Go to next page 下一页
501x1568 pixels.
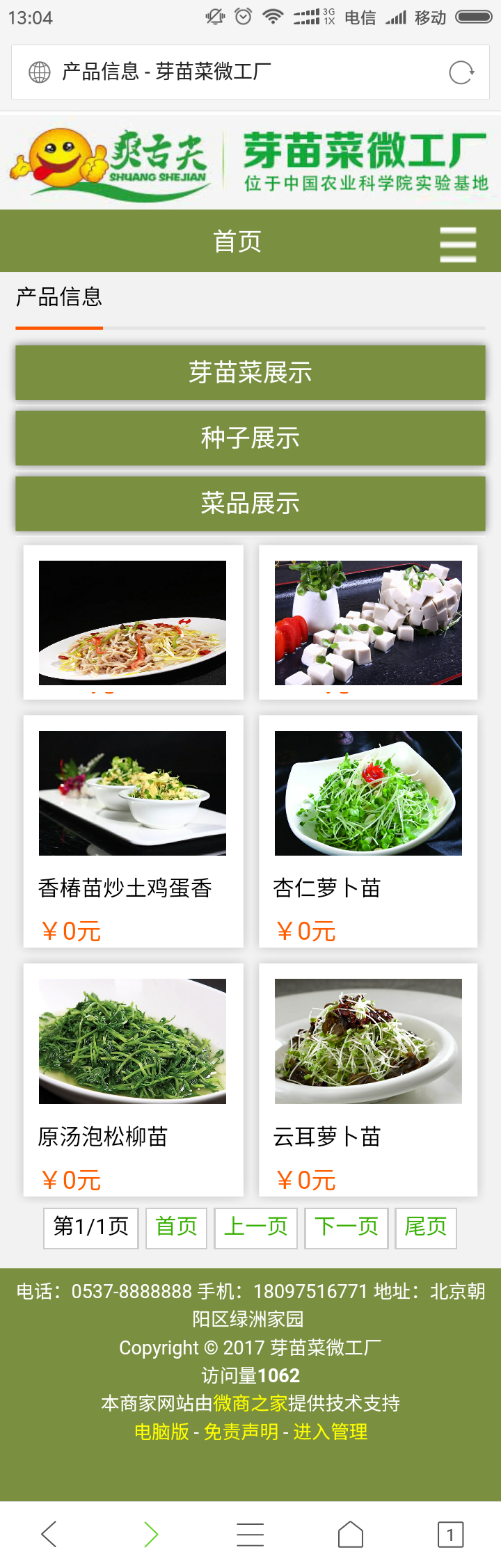point(346,1226)
